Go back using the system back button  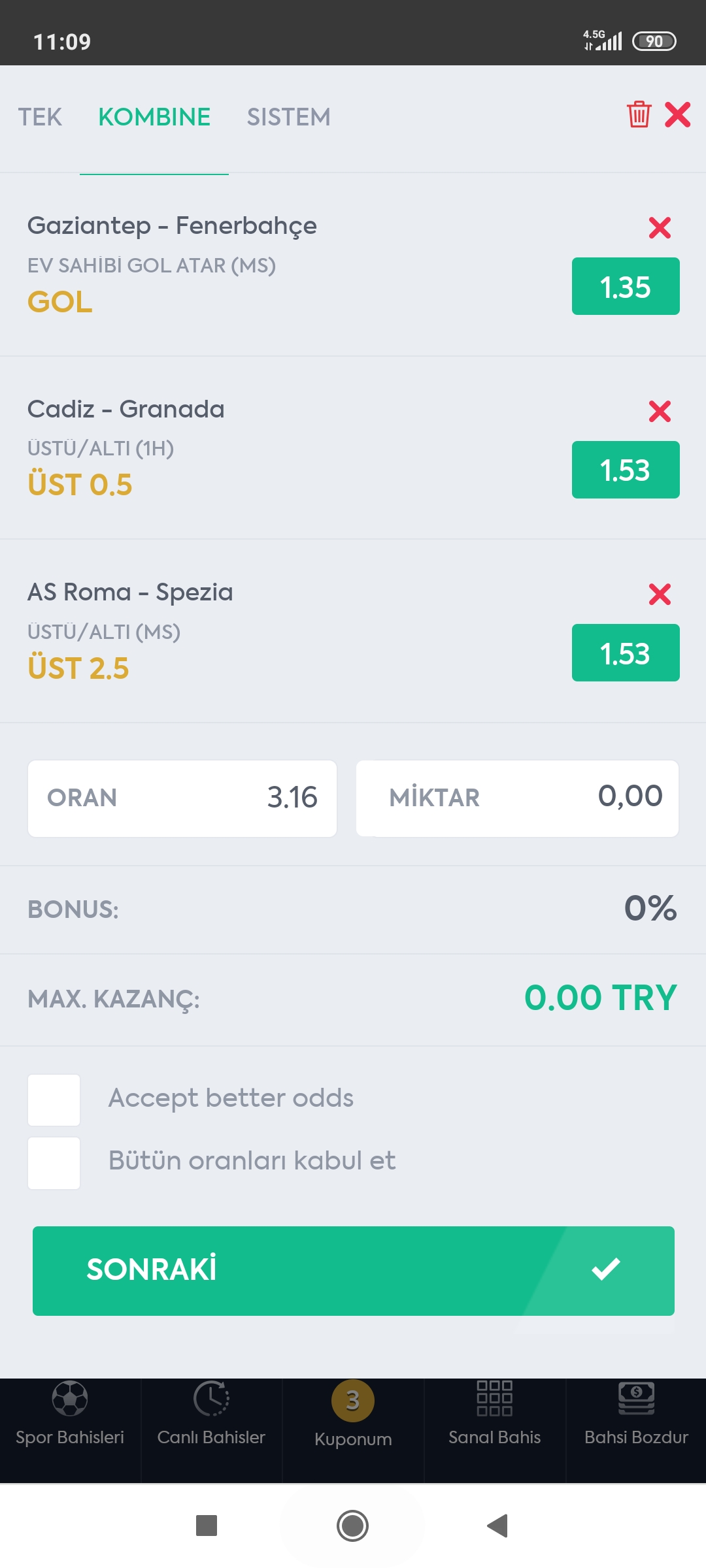tap(497, 1526)
